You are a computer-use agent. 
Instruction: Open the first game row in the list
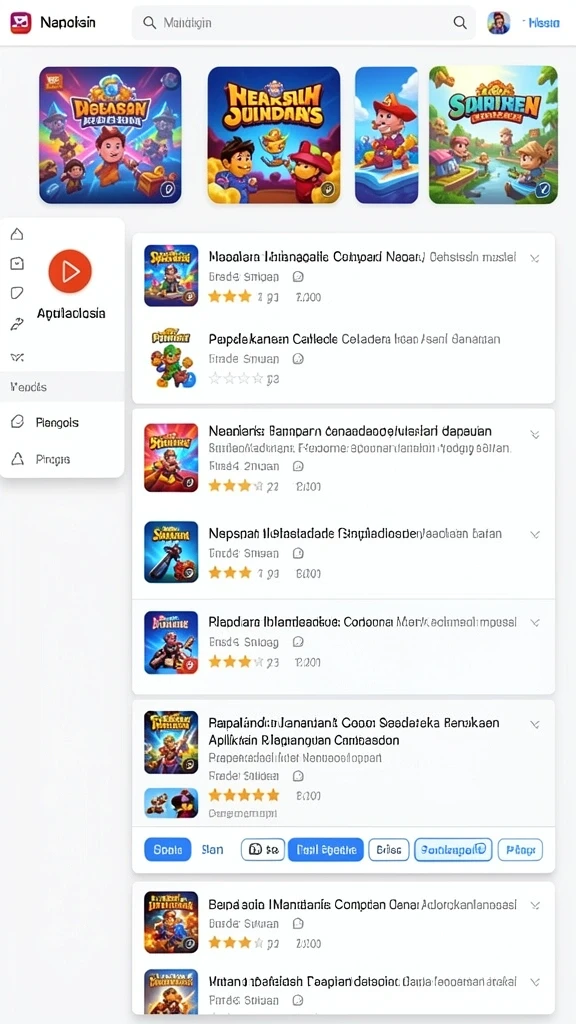click(344, 276)
